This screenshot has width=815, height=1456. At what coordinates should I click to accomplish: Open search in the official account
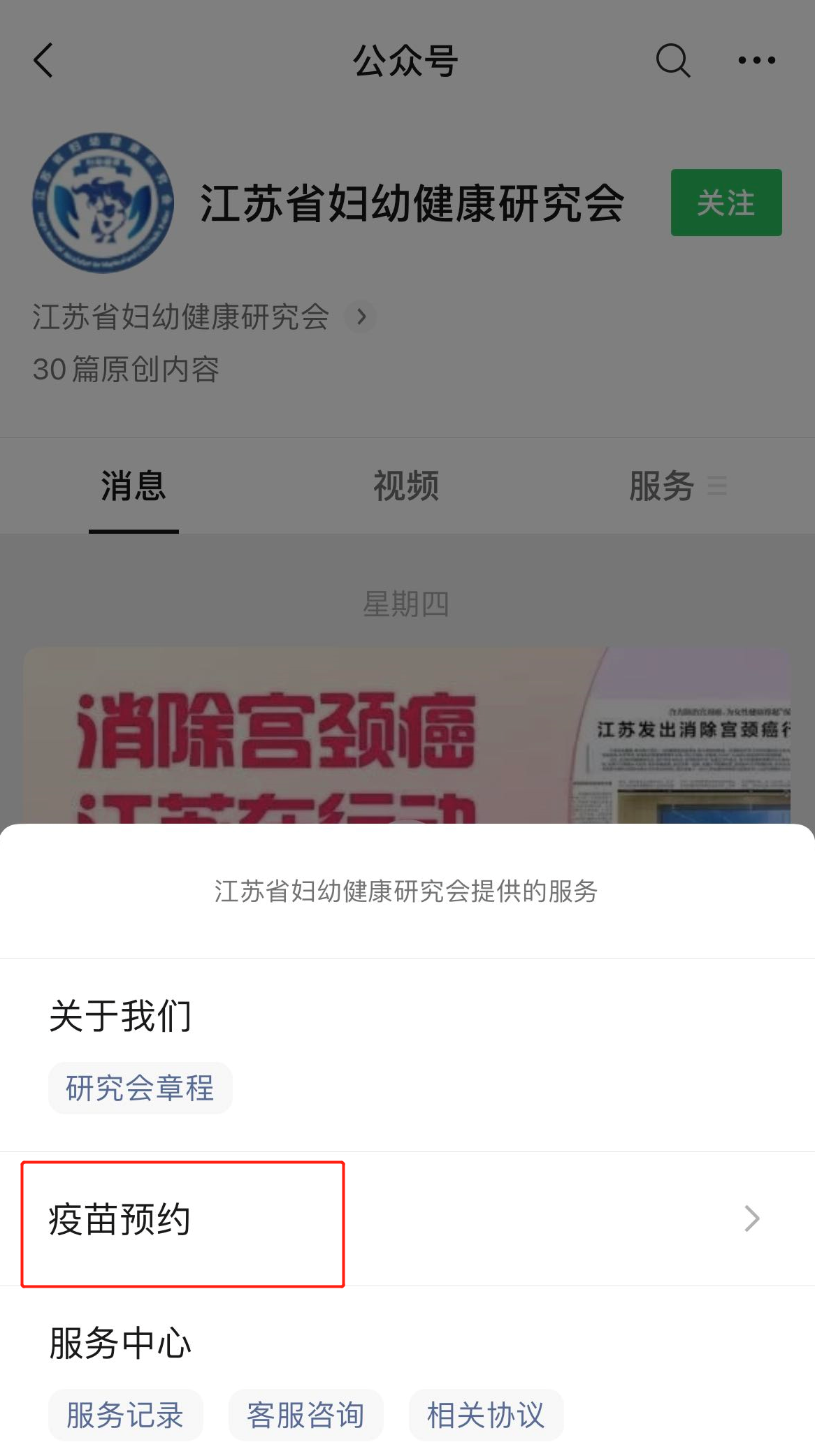pyautogui.click(x=672, y=61)
